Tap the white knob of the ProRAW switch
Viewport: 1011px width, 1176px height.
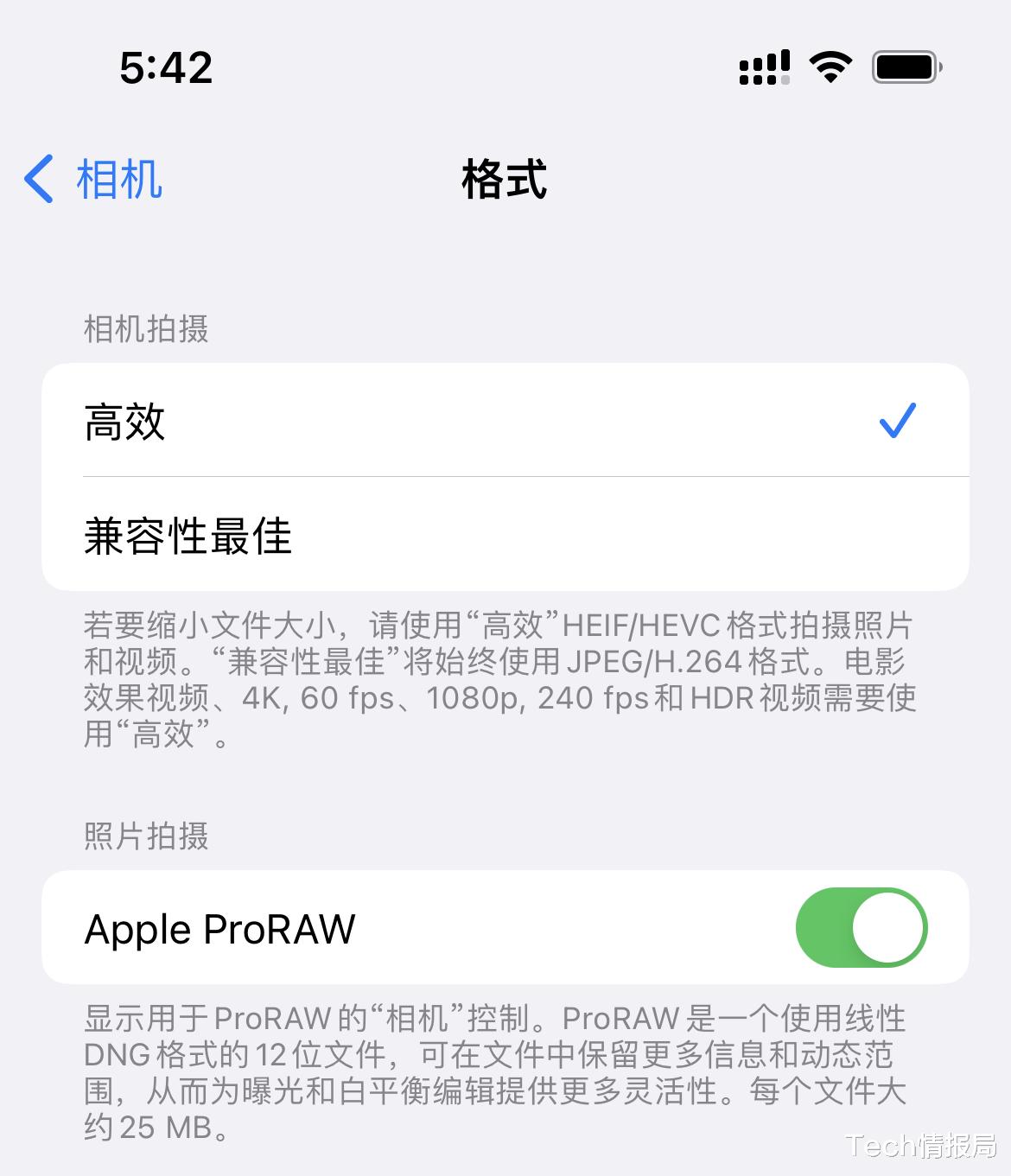(x=892, y=927)
